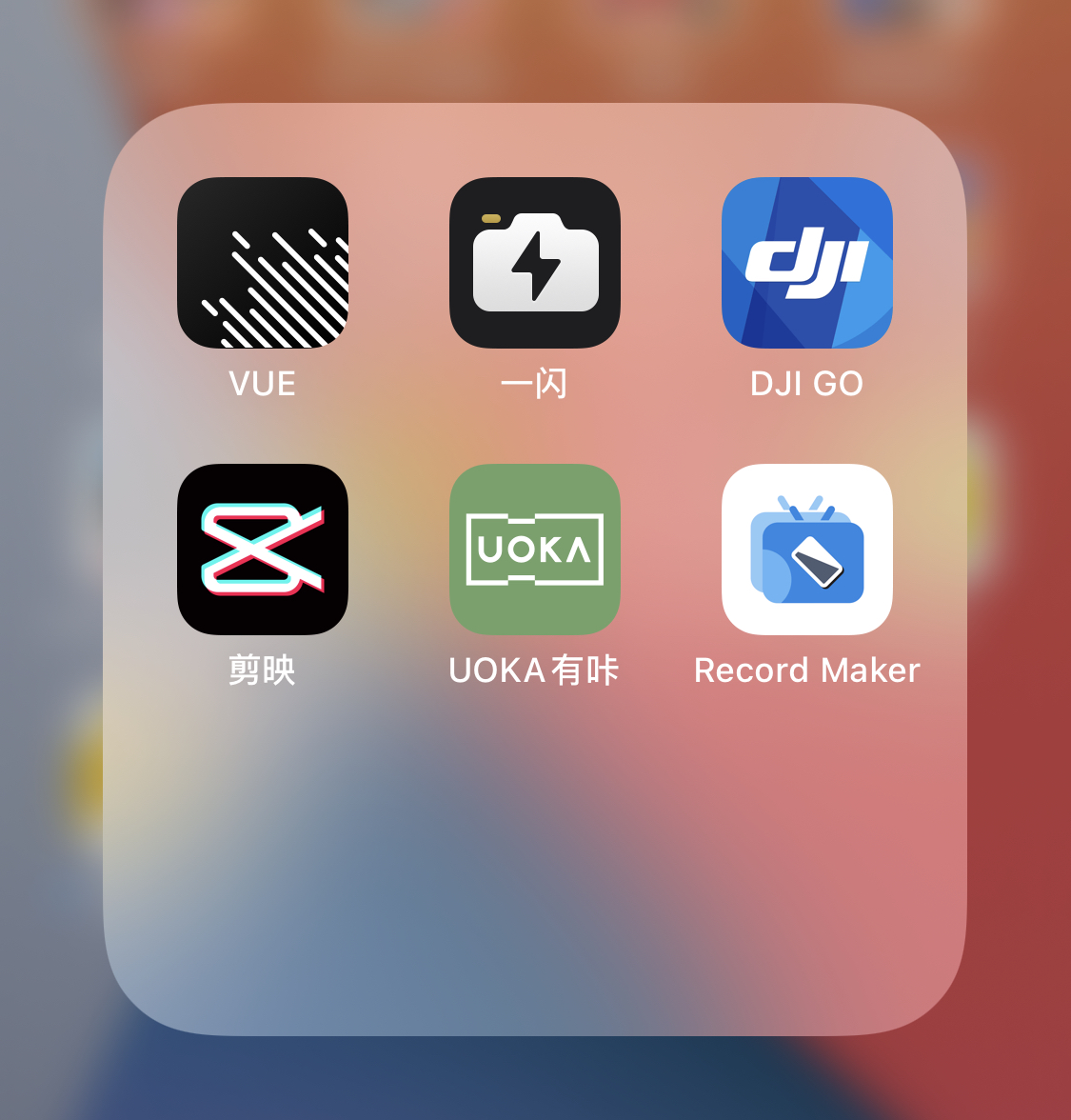Tap the UOKA 有咔 label text
This screenshot has height=1120, width=1071.
[534, 670]
